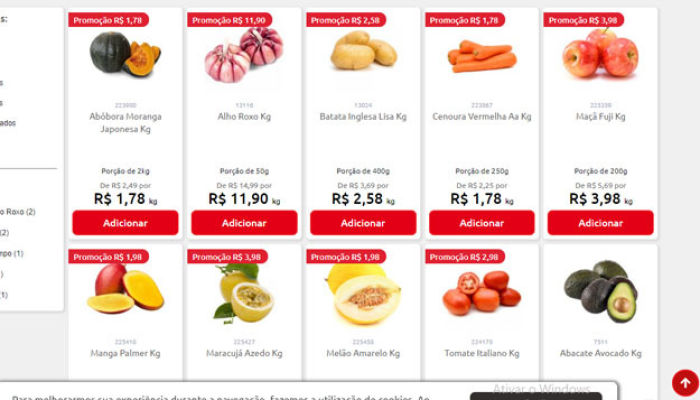
Task: Open the Tomate Italiano Kg product
Action: 482,353
